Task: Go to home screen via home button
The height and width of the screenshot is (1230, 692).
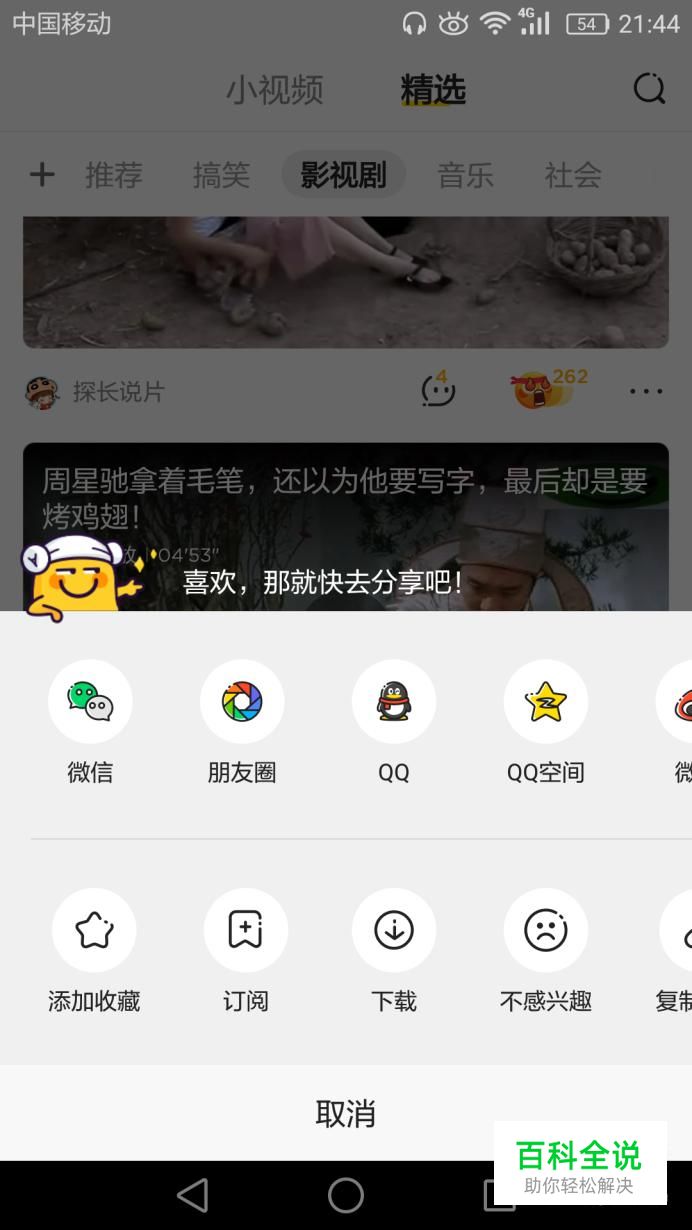Action: click(x=346, y=1195)
